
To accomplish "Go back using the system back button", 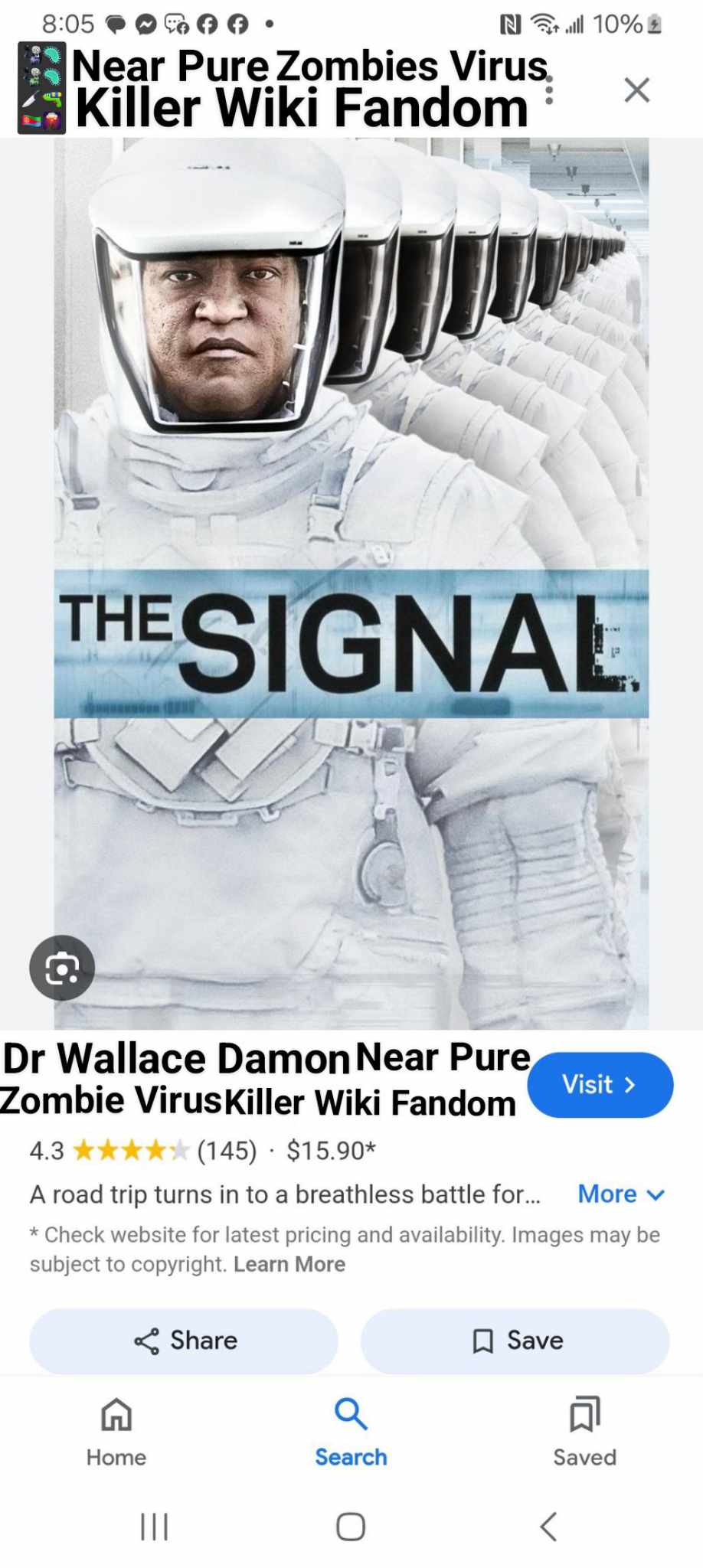I will pyautogui.click(x=548, y=1526).
